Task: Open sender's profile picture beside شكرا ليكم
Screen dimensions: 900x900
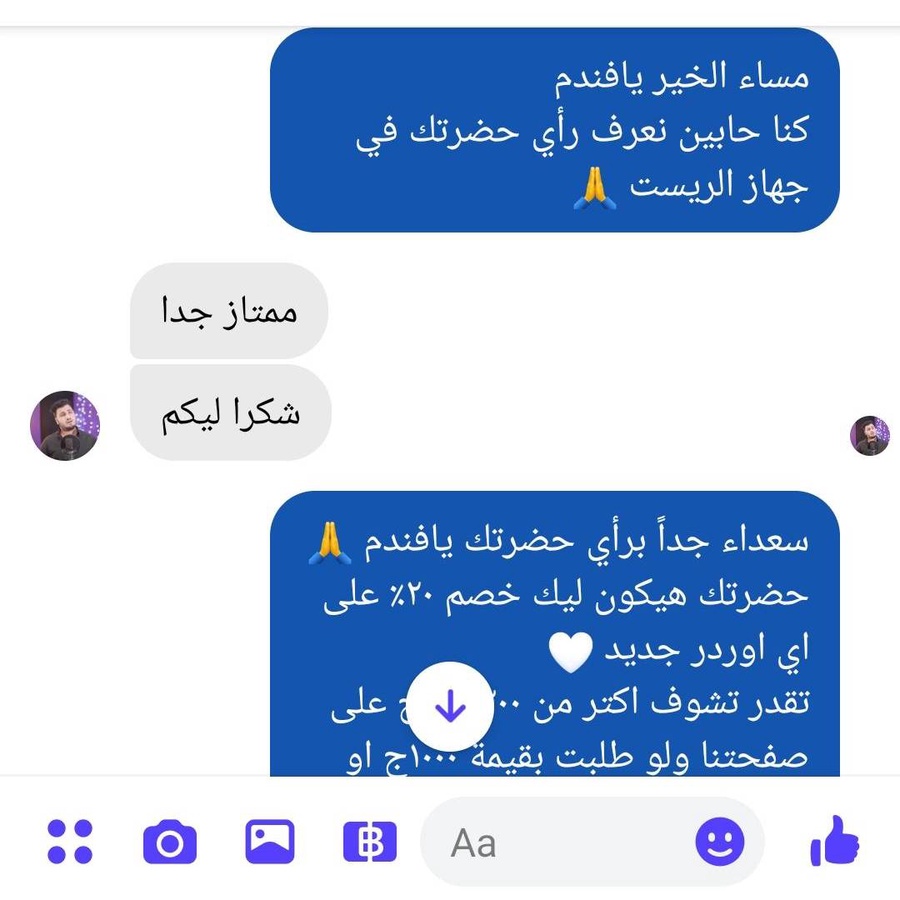Action: point(64,425)
